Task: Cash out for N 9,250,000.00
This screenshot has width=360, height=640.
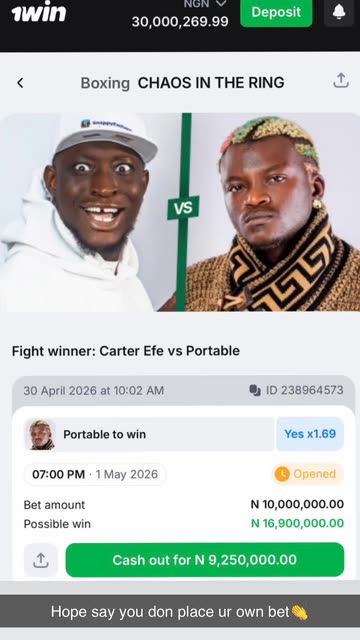Action: (x=205, y=560)
